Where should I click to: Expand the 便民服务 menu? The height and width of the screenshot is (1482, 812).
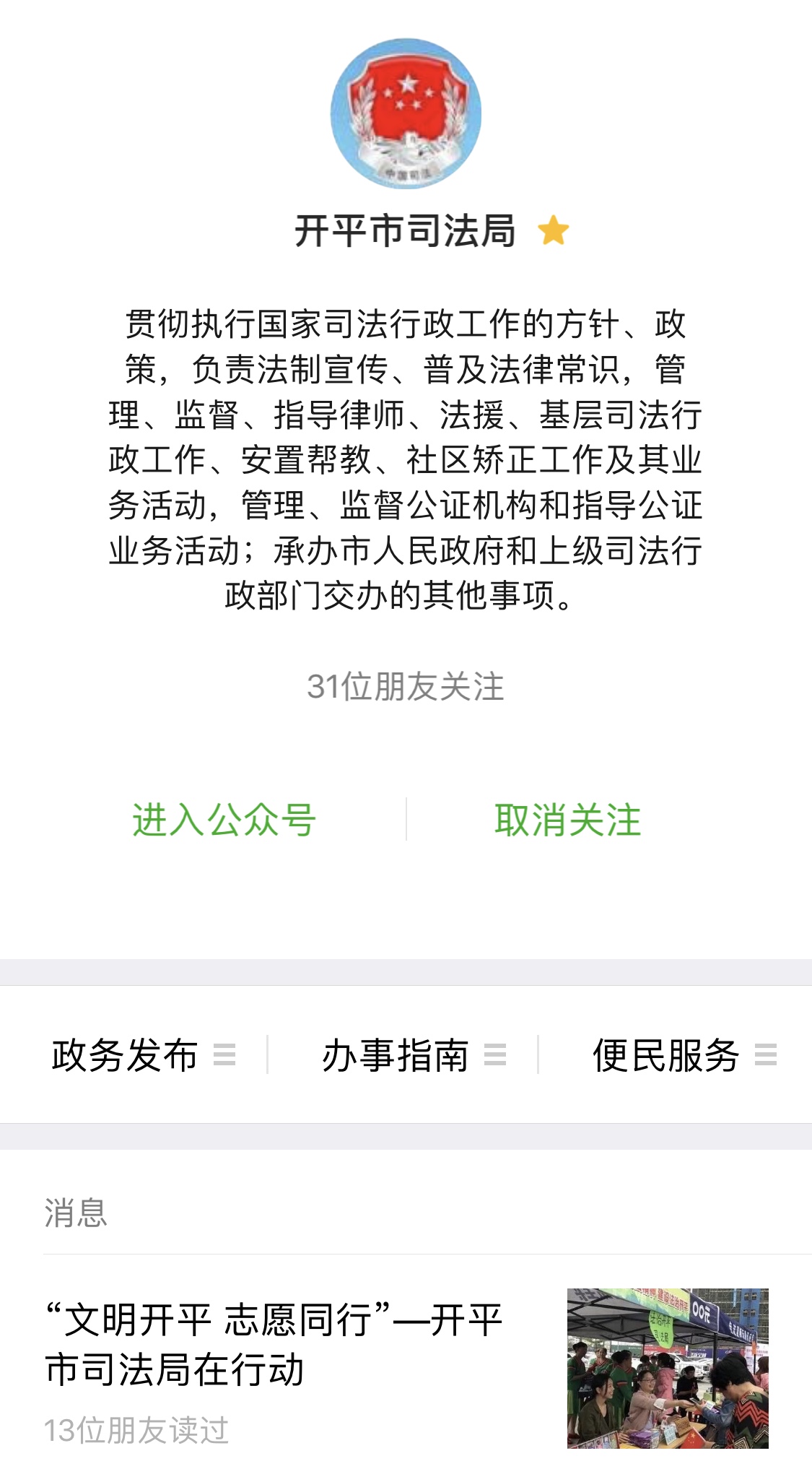point(683,1055)
